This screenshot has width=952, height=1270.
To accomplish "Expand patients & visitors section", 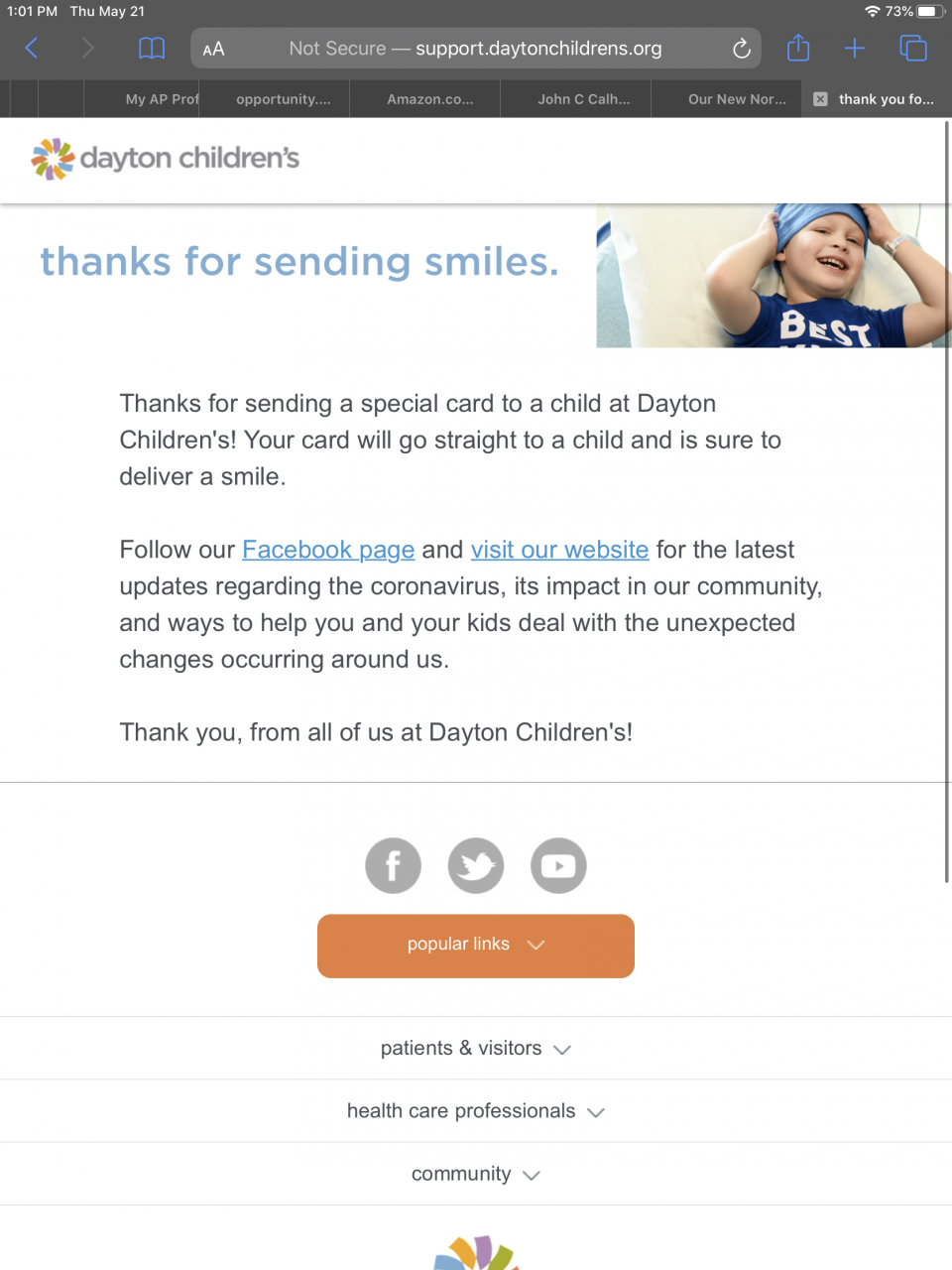I will pos(476,1049).
